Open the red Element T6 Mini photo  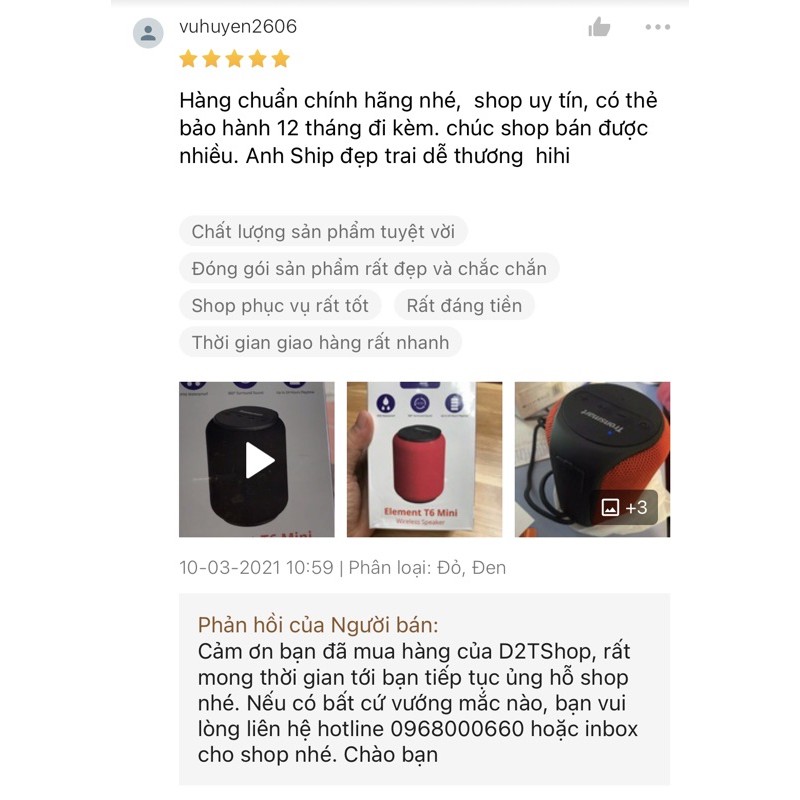point(424,459)
